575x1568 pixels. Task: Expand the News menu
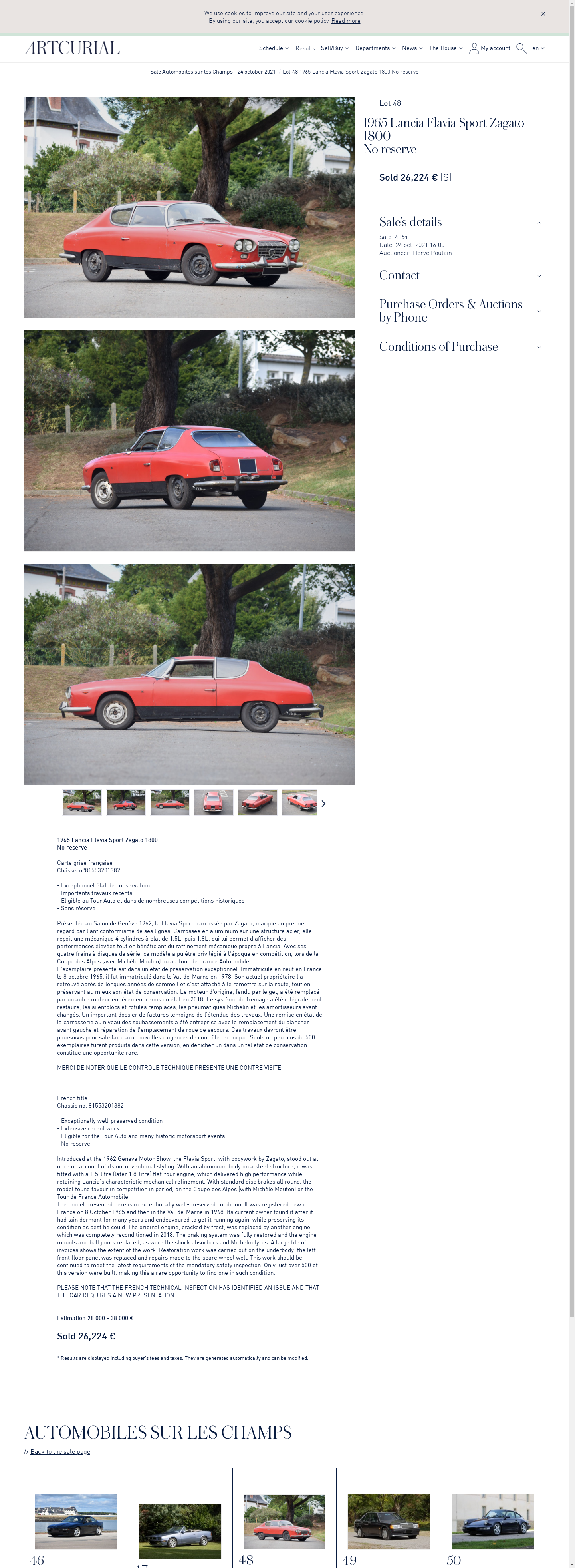412,48
